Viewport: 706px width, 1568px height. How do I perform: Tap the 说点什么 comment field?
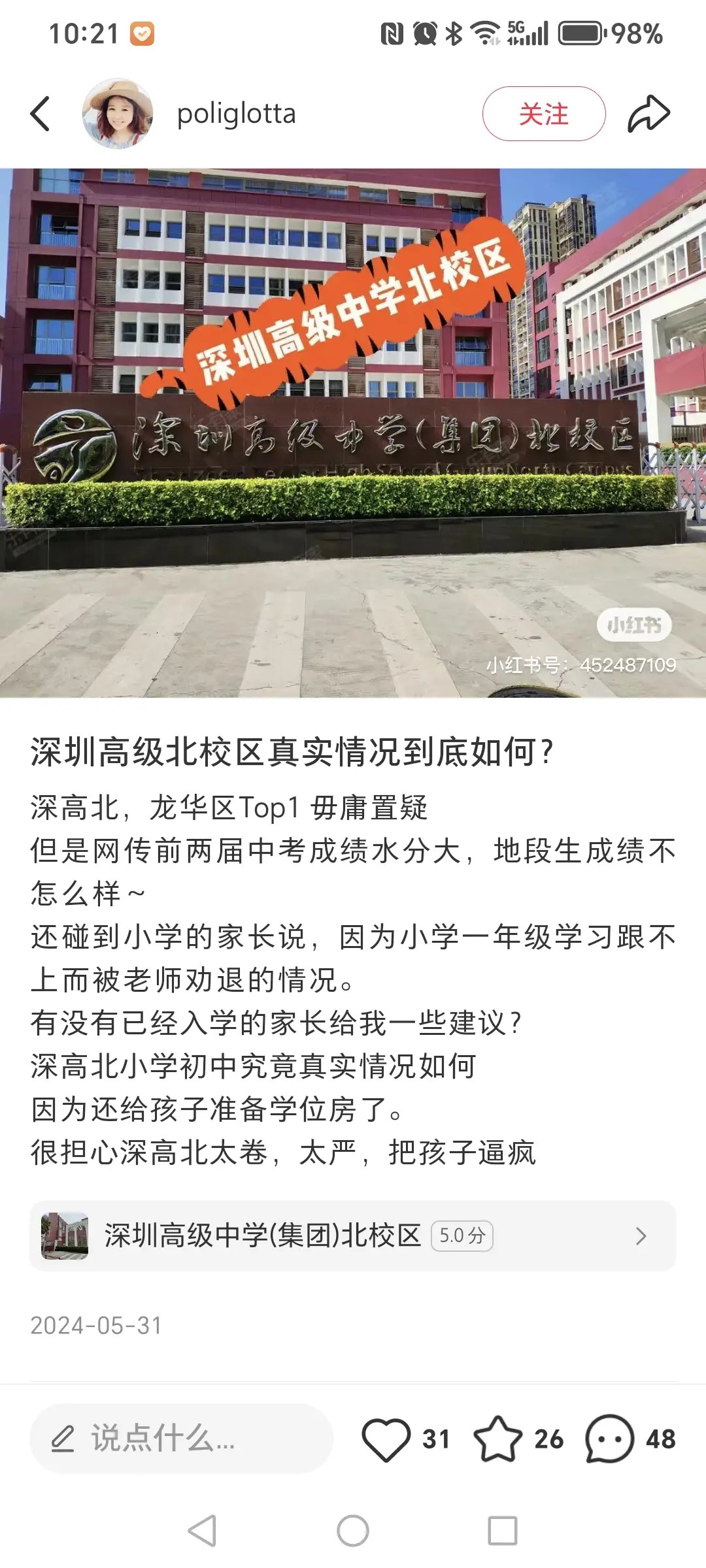click(182, 1439)
